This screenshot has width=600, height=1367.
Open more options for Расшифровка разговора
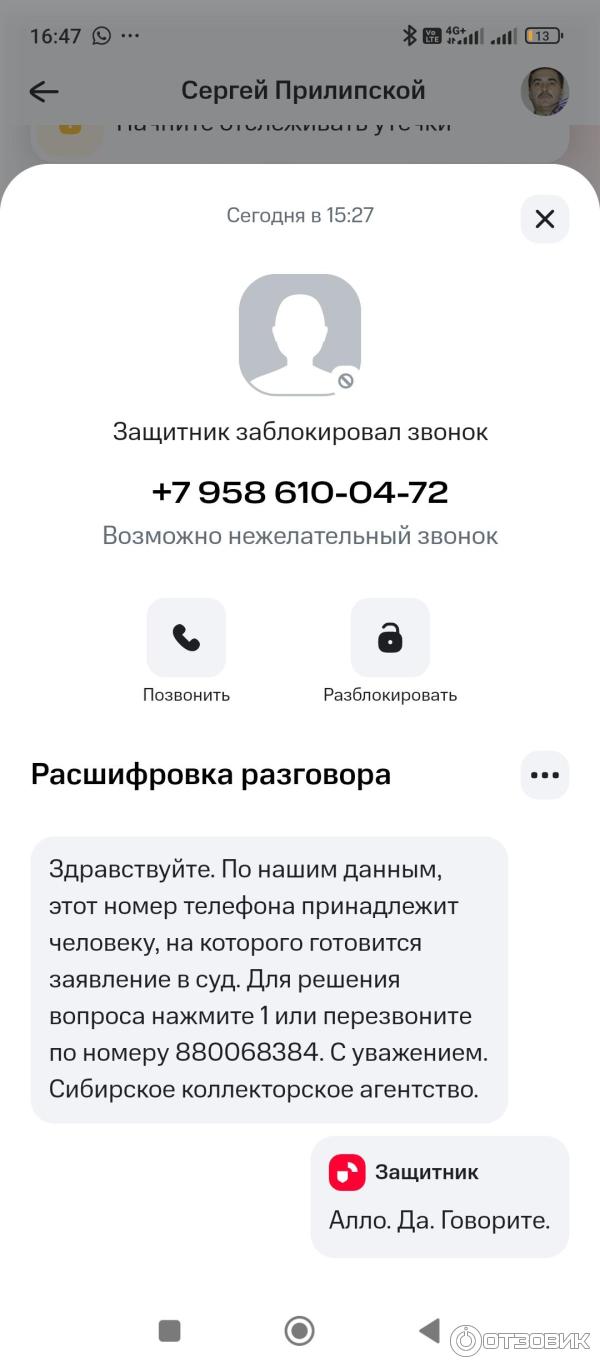click(x=544, y=775)
